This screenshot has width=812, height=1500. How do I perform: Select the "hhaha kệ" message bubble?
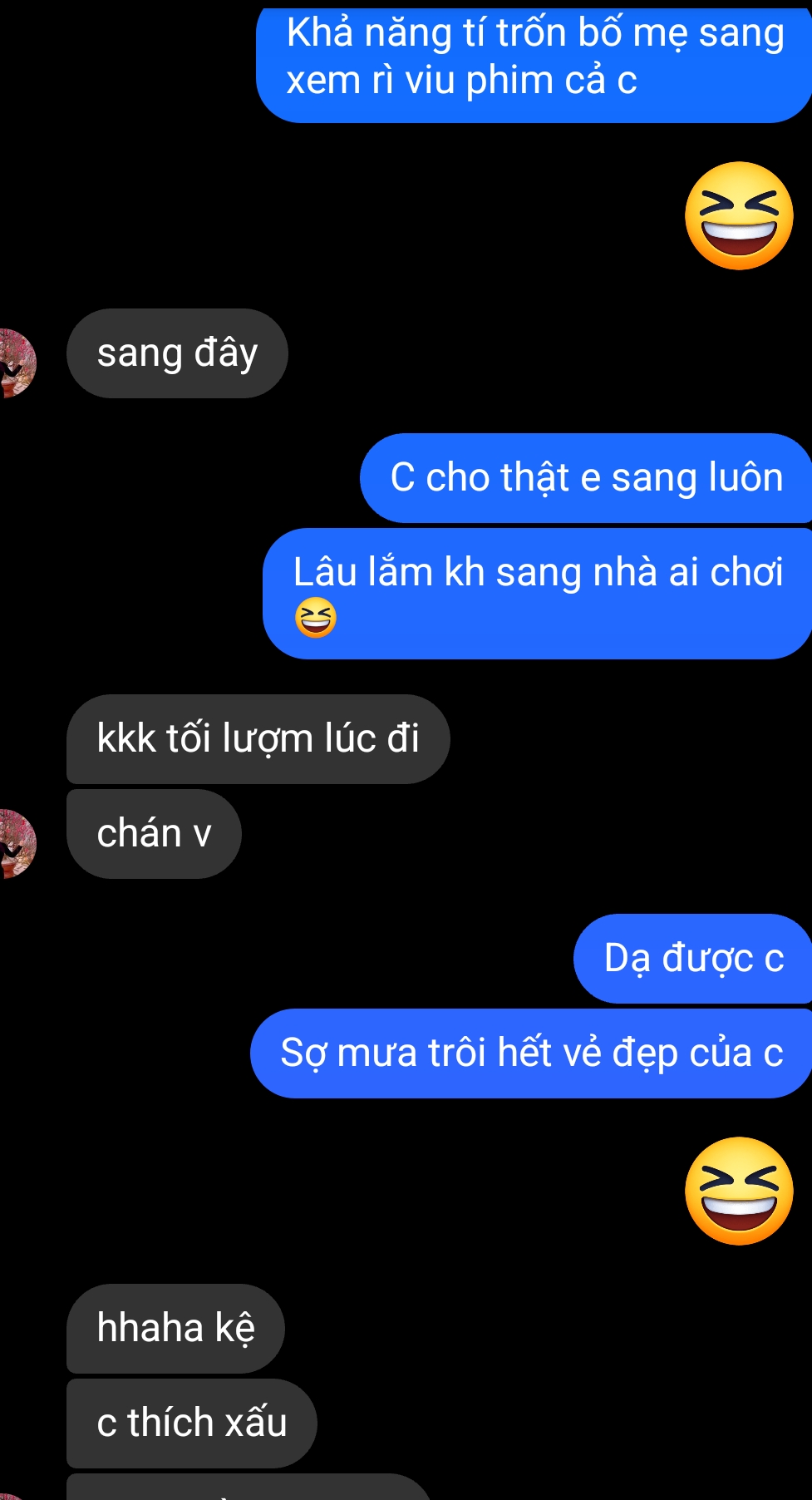pos(175,1329)
